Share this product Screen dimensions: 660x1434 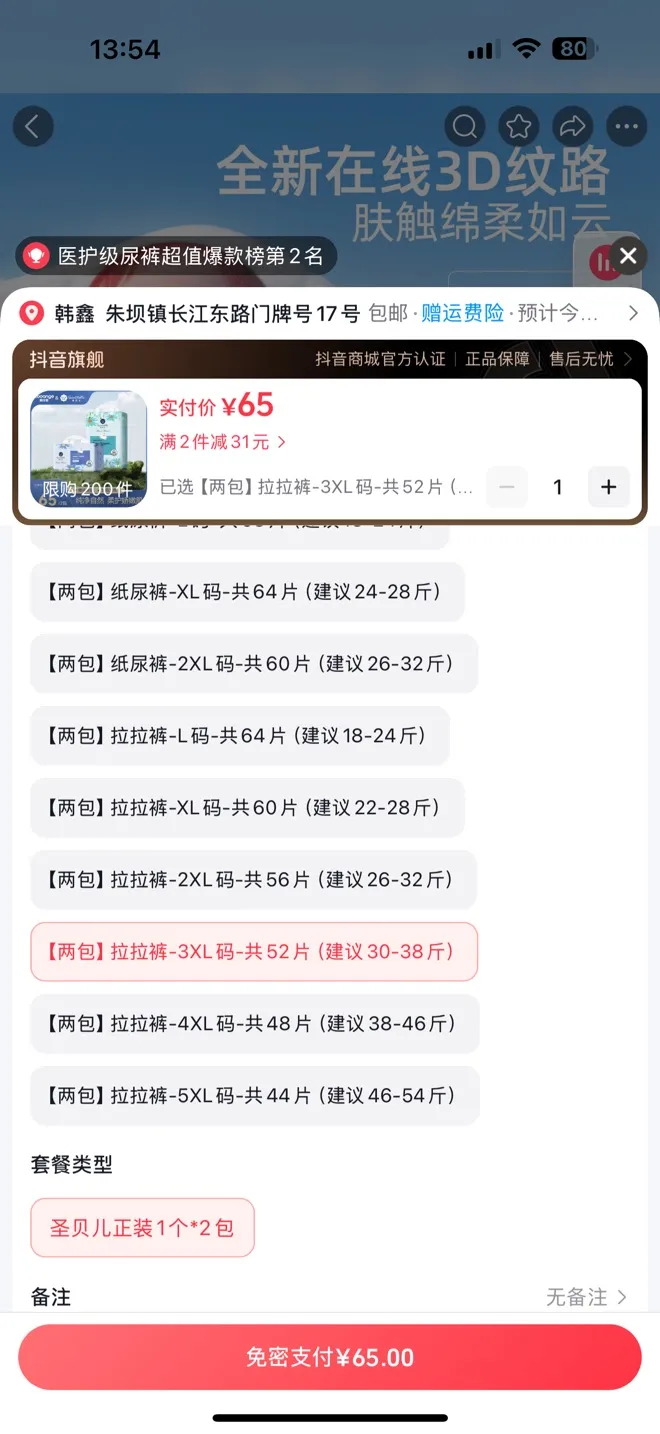point(573,127)
